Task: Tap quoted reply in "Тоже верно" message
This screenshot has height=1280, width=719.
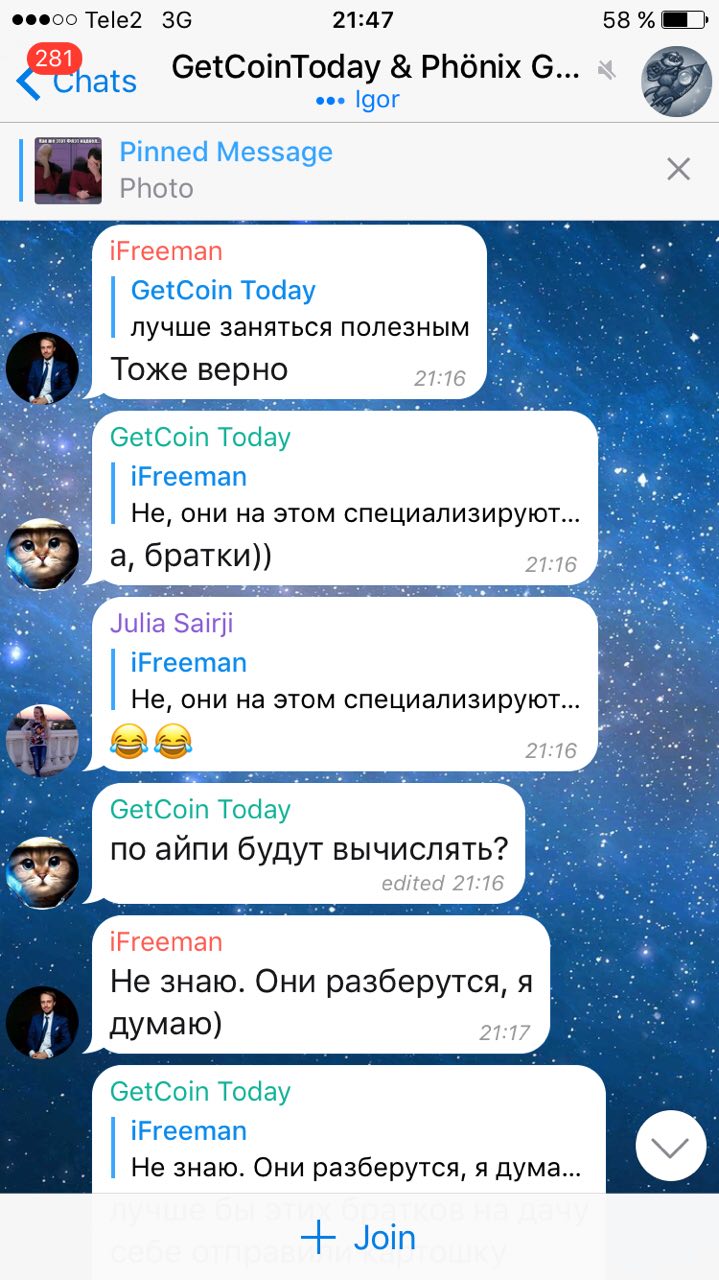Action: (x=300, y=309)
